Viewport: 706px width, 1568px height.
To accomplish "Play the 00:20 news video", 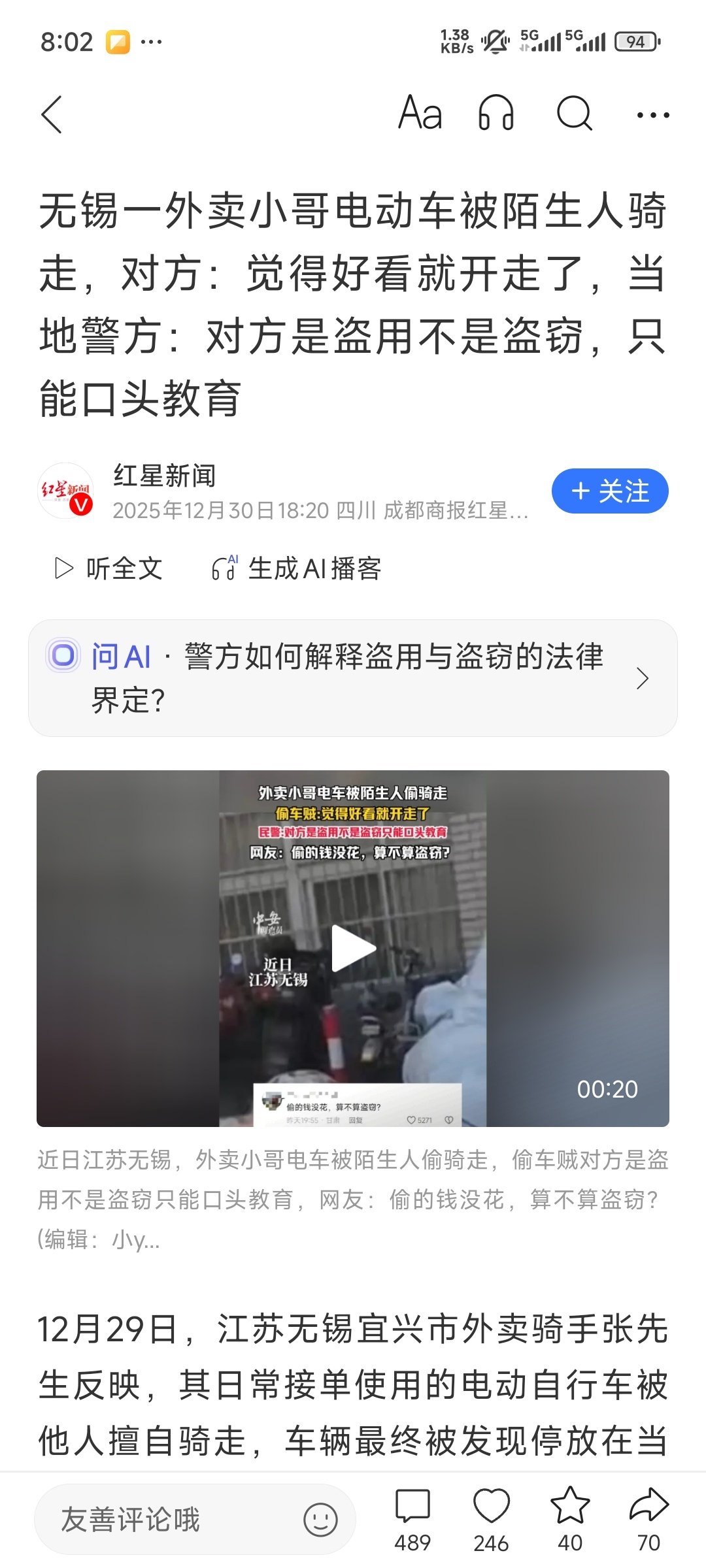I will 353,948.
